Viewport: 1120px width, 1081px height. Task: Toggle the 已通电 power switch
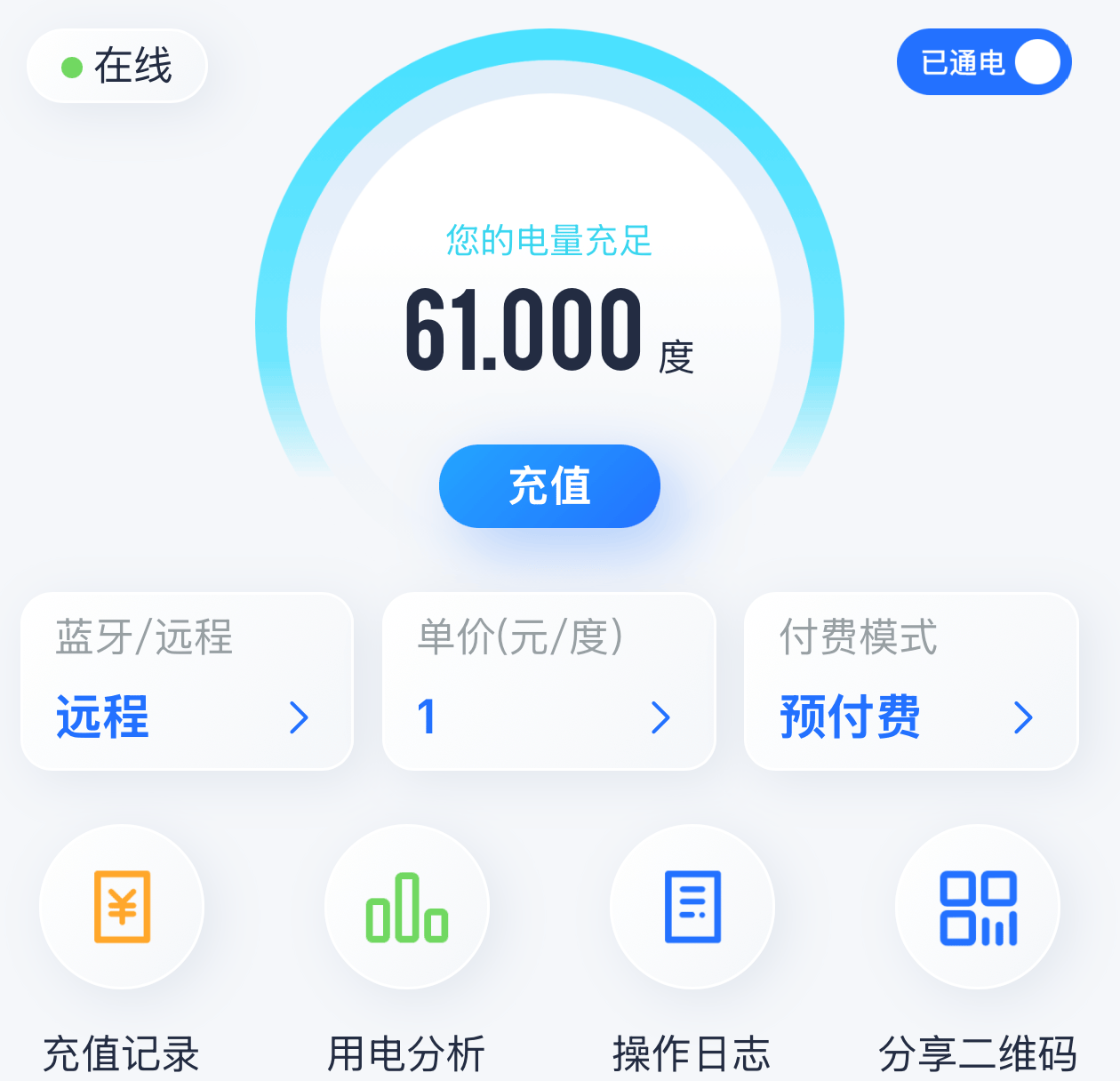[x=984, y=62]
